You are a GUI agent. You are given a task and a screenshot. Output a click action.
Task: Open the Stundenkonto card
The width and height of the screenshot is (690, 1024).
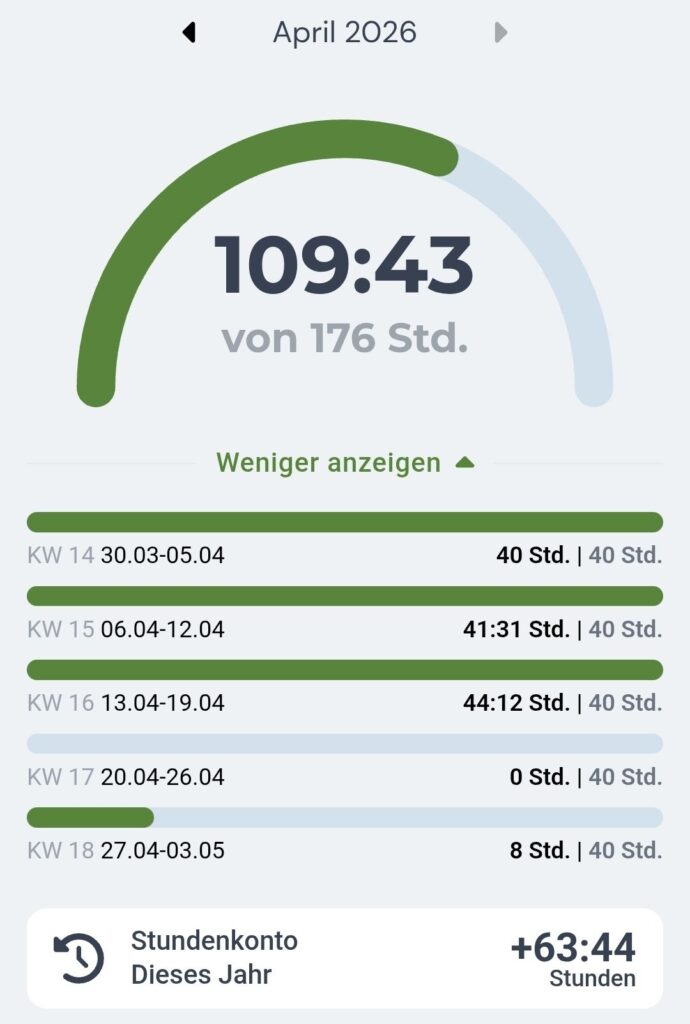tap(344, 957)
